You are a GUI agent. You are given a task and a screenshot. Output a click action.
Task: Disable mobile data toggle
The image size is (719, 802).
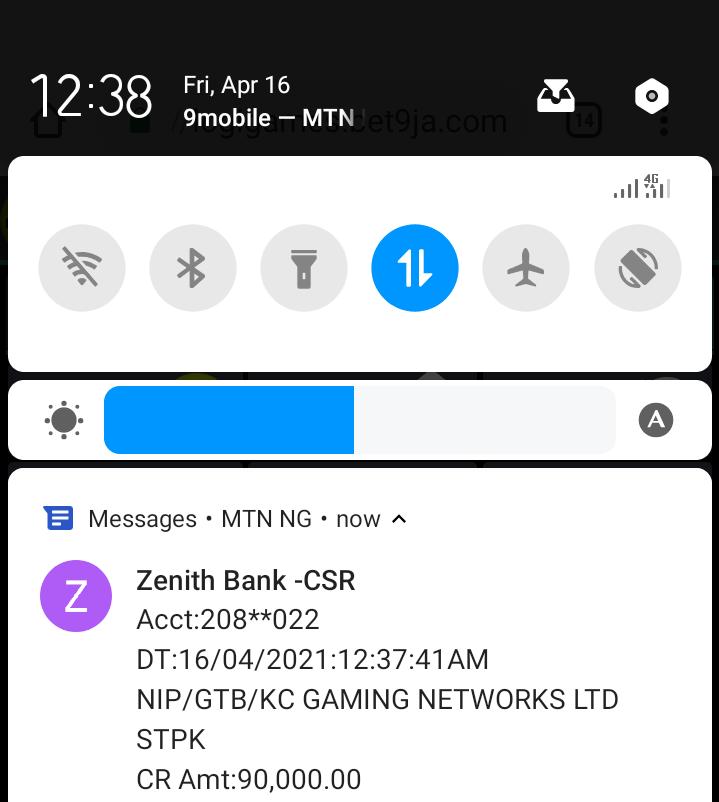tap(415, 269)
